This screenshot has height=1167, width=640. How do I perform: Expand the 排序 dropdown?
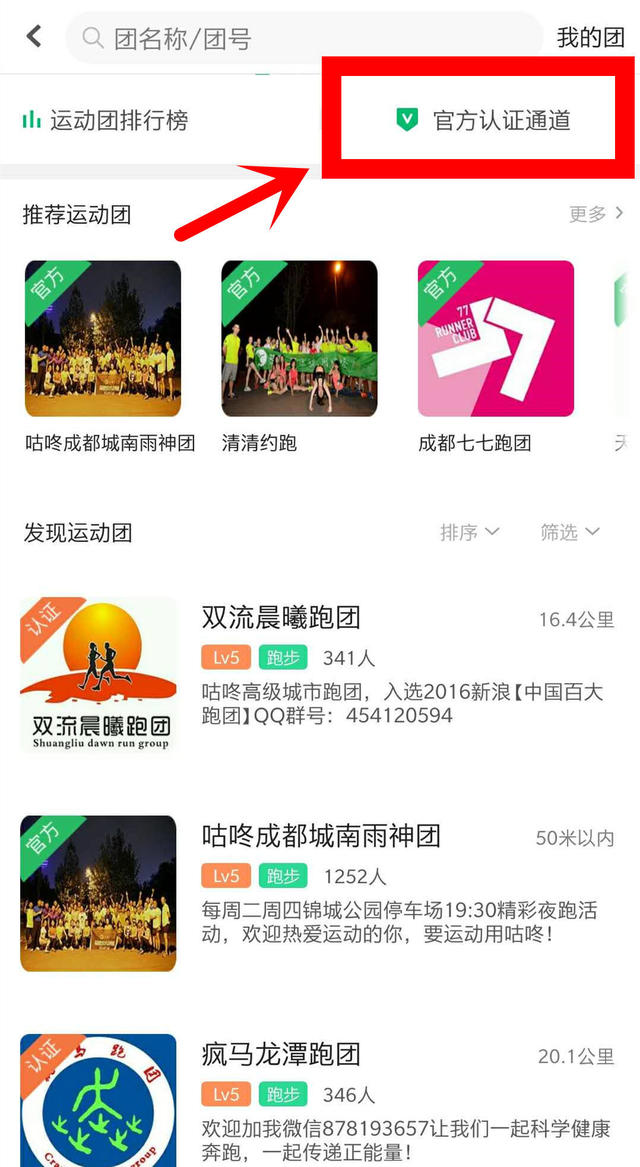(469, 533)
